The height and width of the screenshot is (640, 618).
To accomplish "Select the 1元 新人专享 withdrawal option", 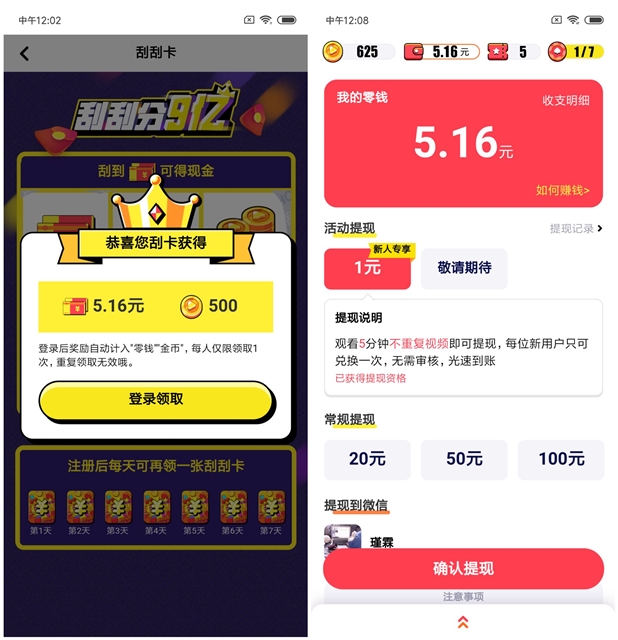I will (367, 268).
